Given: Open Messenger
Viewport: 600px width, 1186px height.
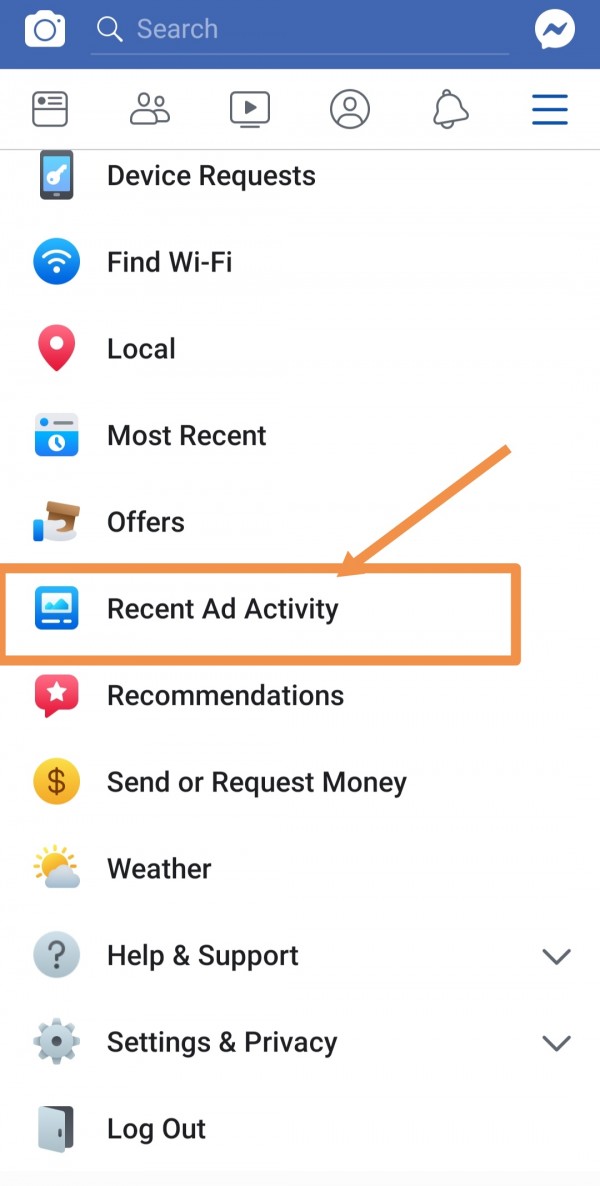Looking at the screenshot, I should point(555,29).
